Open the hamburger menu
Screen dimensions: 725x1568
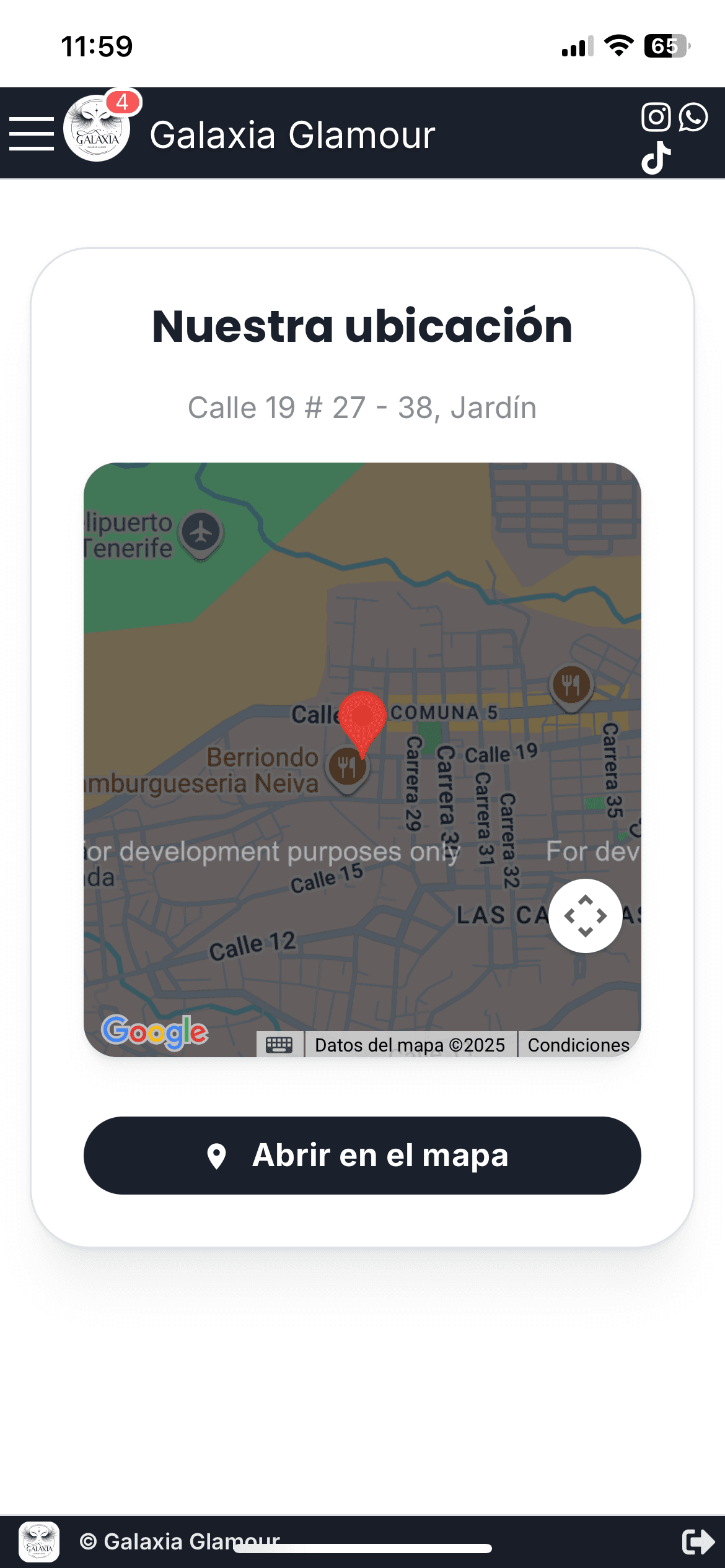point(32,133)
